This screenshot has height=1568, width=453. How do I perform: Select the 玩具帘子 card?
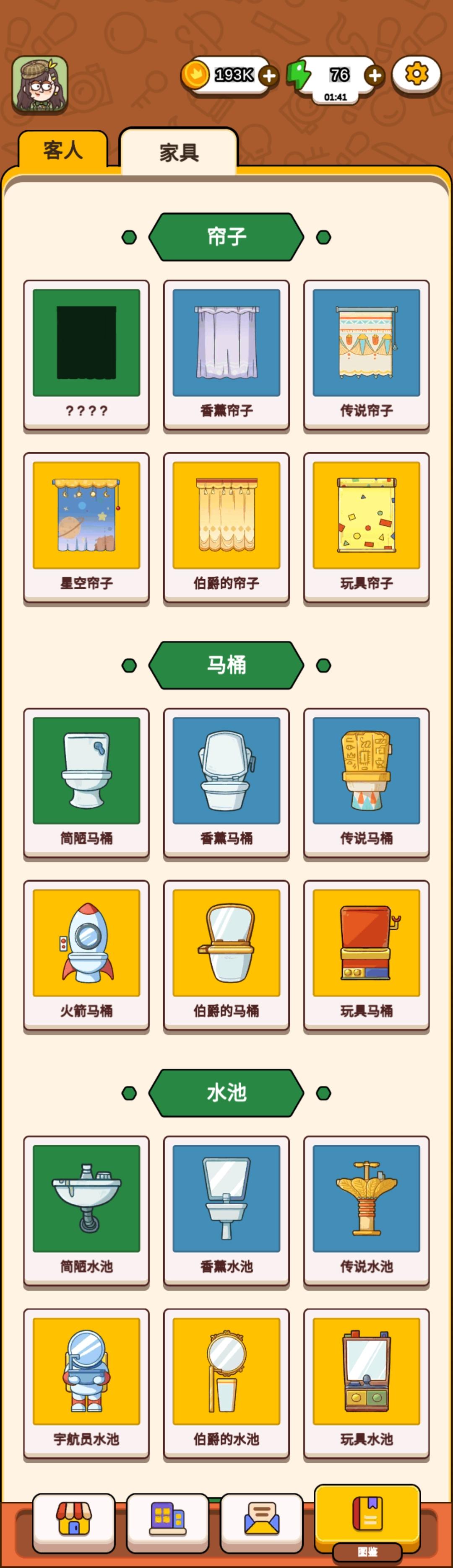coord(367,528)
